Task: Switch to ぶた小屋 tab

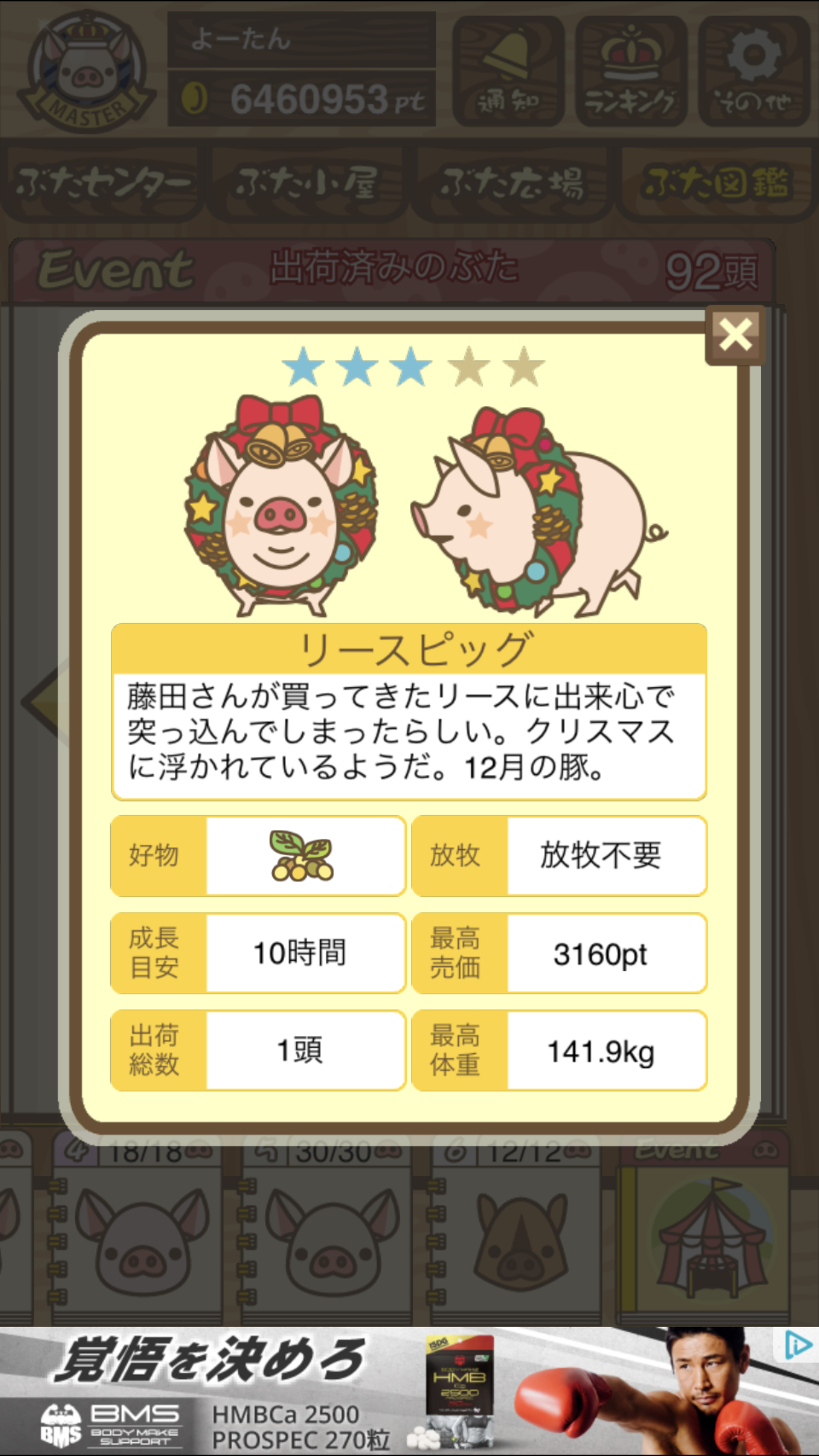Action: [307, 183]
